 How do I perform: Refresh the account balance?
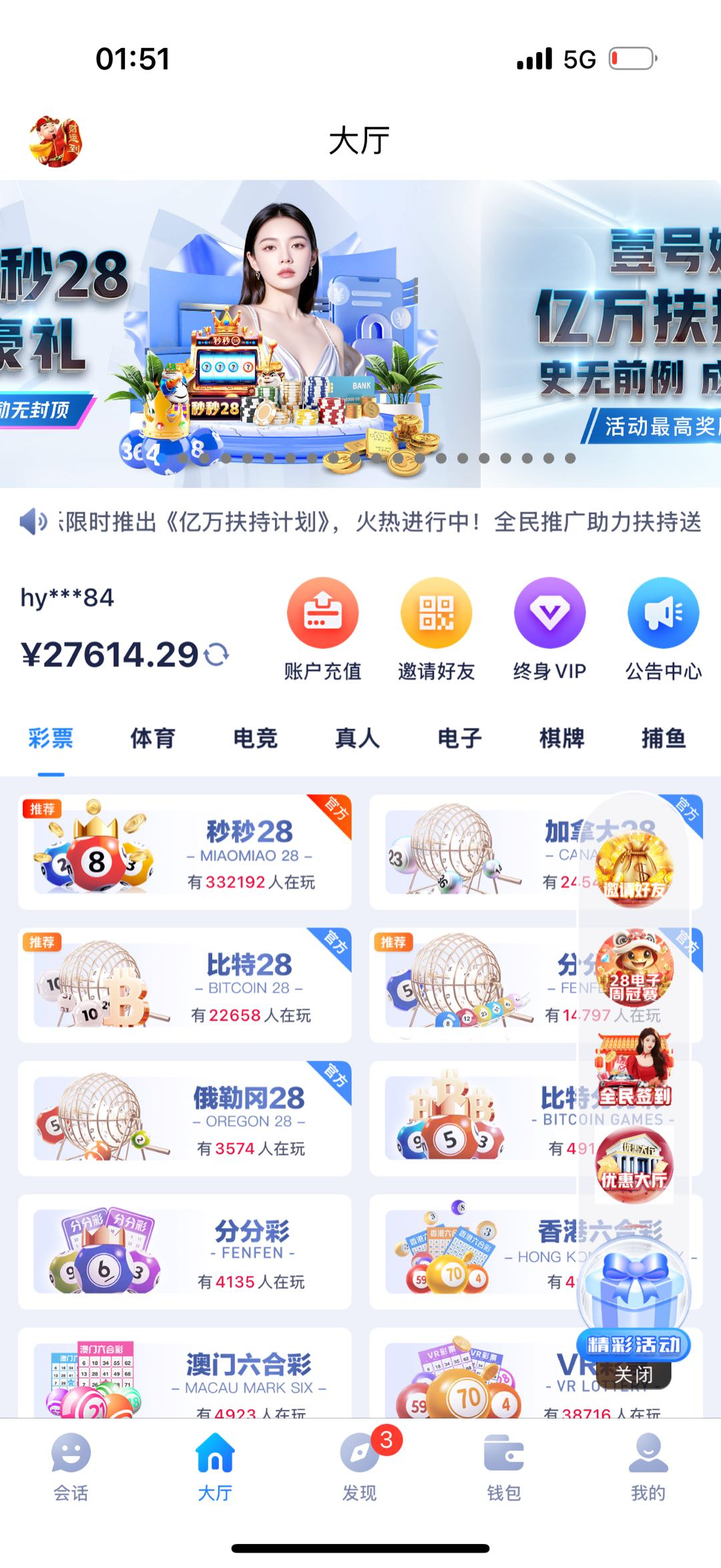pyautogui.click(x=216, y=654)
